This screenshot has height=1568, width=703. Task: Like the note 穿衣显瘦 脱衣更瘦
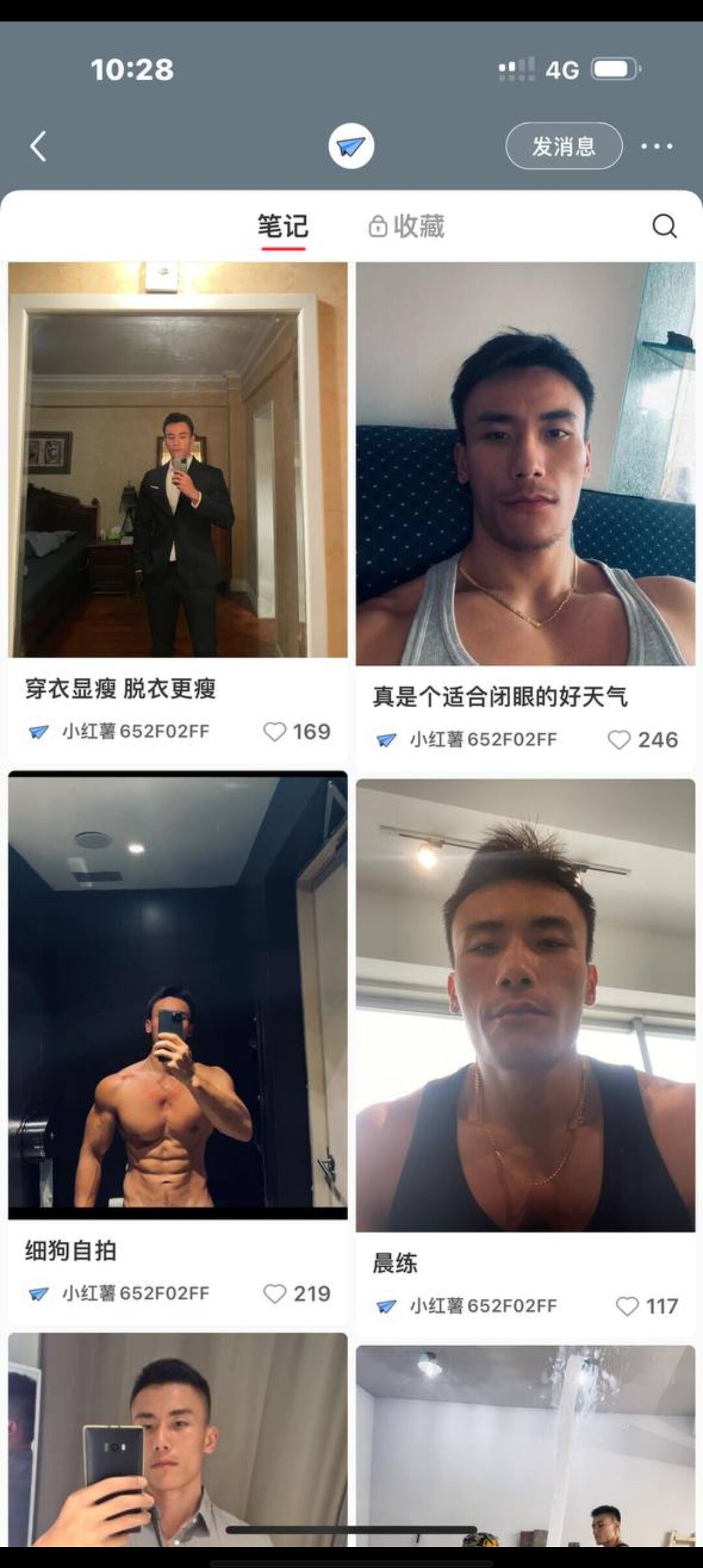coord(275,732)
